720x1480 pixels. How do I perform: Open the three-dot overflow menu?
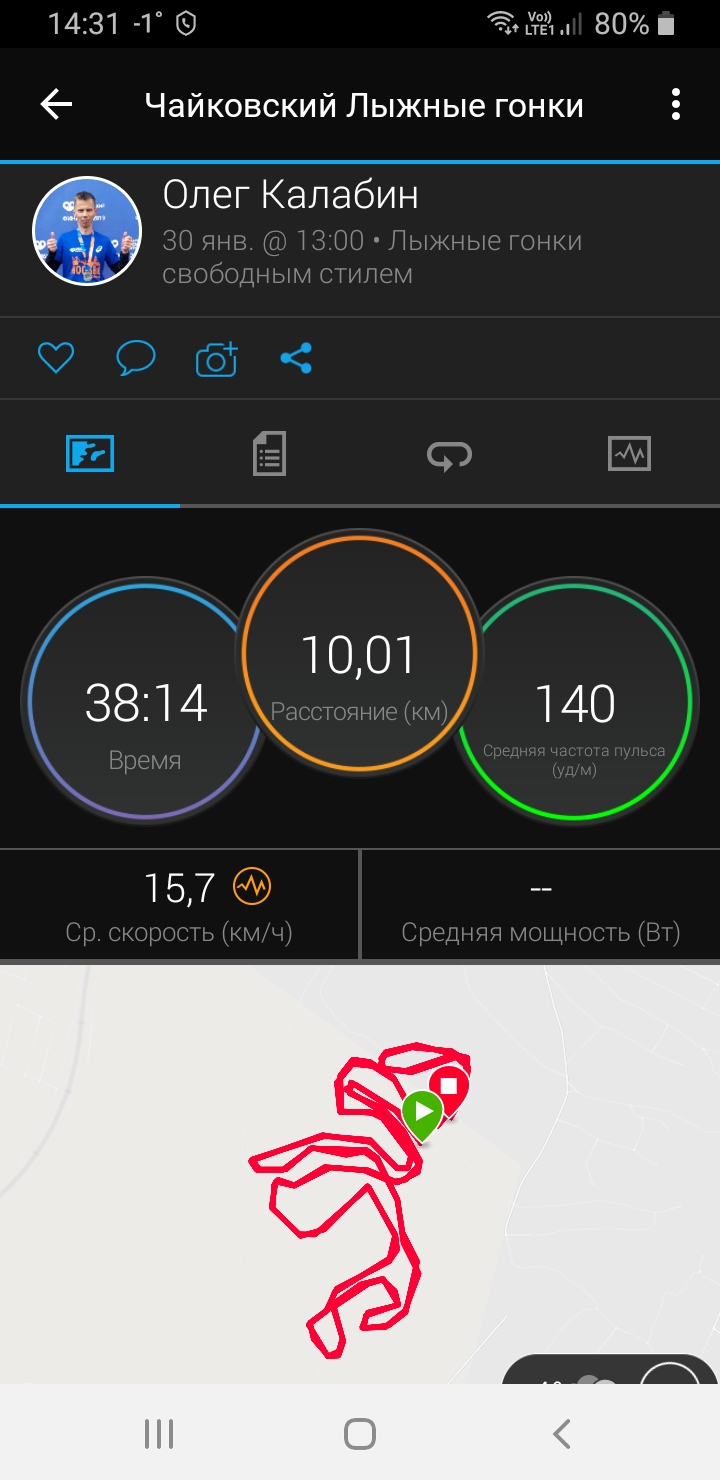tap(676, 104)
